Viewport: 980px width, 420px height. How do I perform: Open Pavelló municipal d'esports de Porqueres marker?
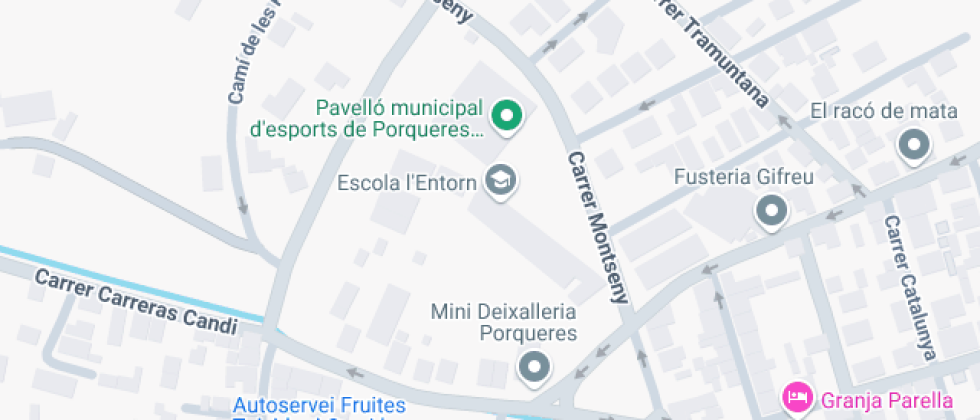(x=508, y=117)
